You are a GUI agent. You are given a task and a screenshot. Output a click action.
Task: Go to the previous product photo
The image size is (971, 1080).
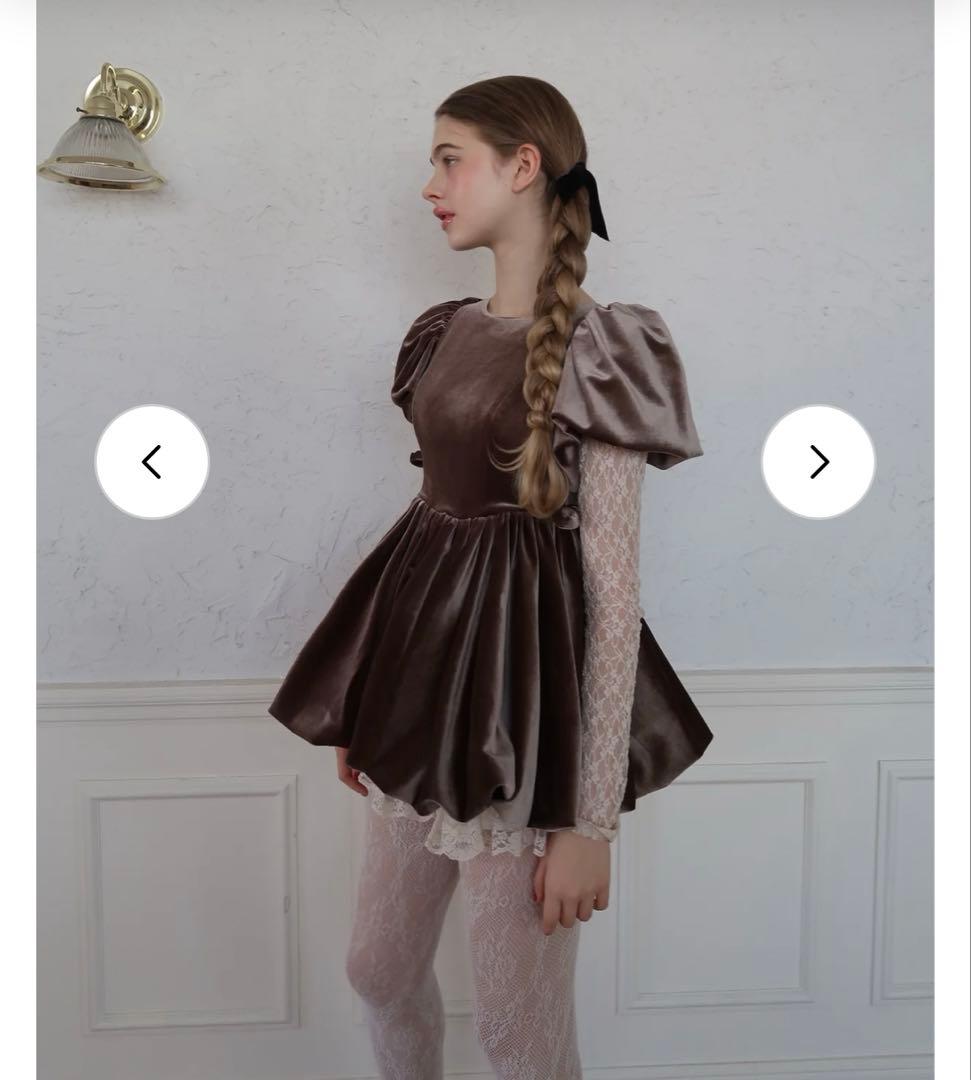point(152,462)
